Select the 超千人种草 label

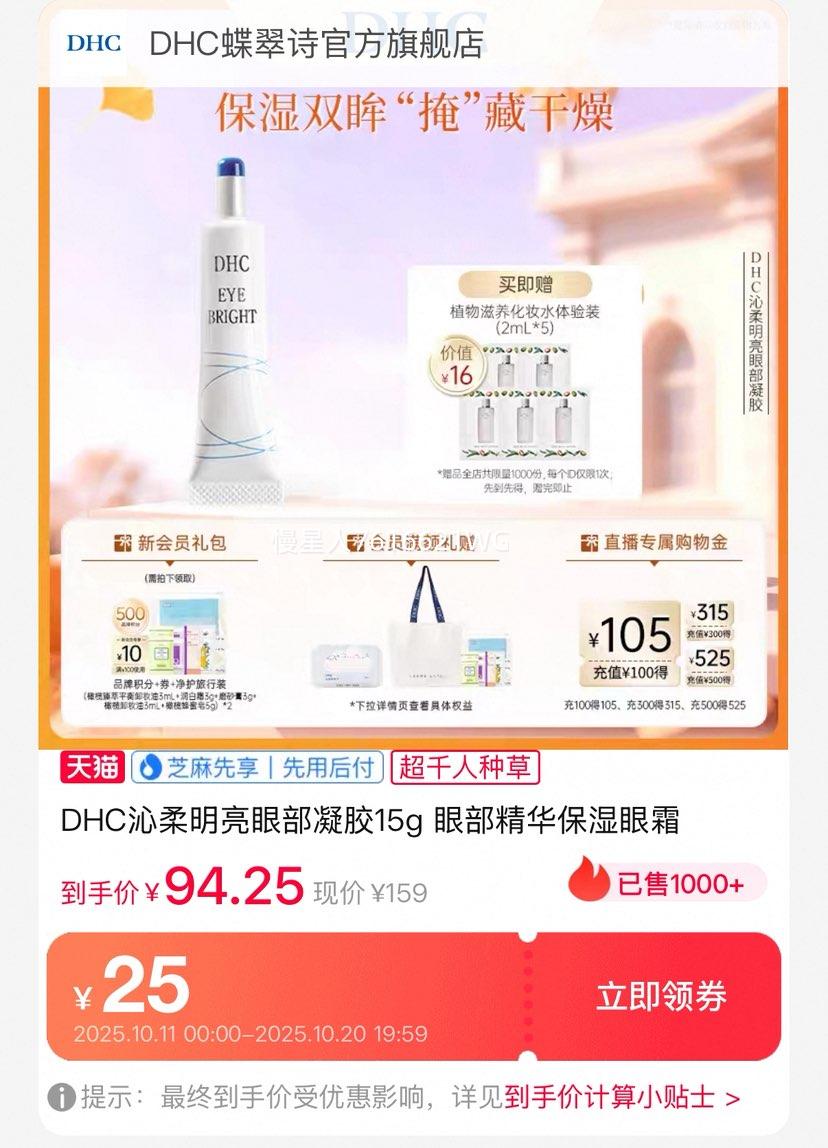[468, 767]
